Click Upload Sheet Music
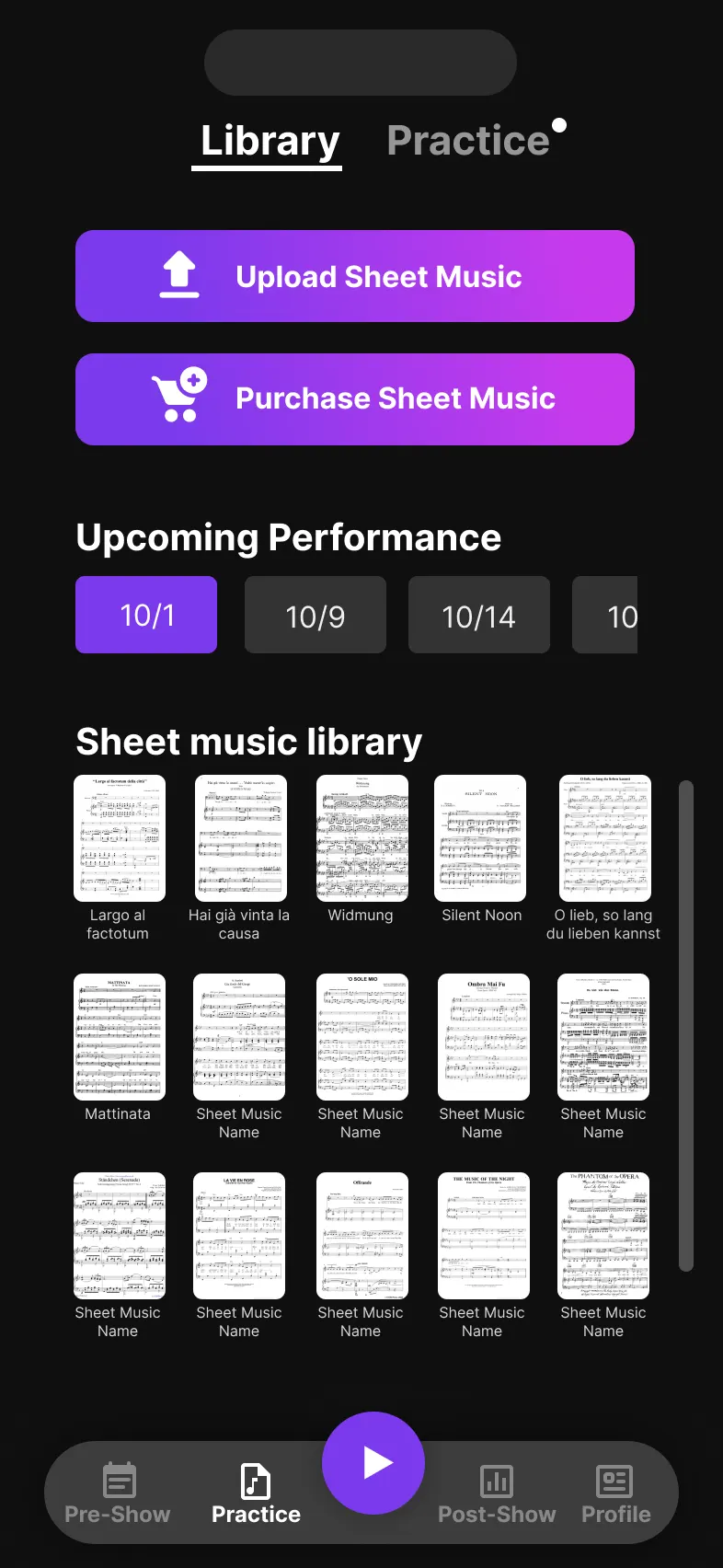 355,275
